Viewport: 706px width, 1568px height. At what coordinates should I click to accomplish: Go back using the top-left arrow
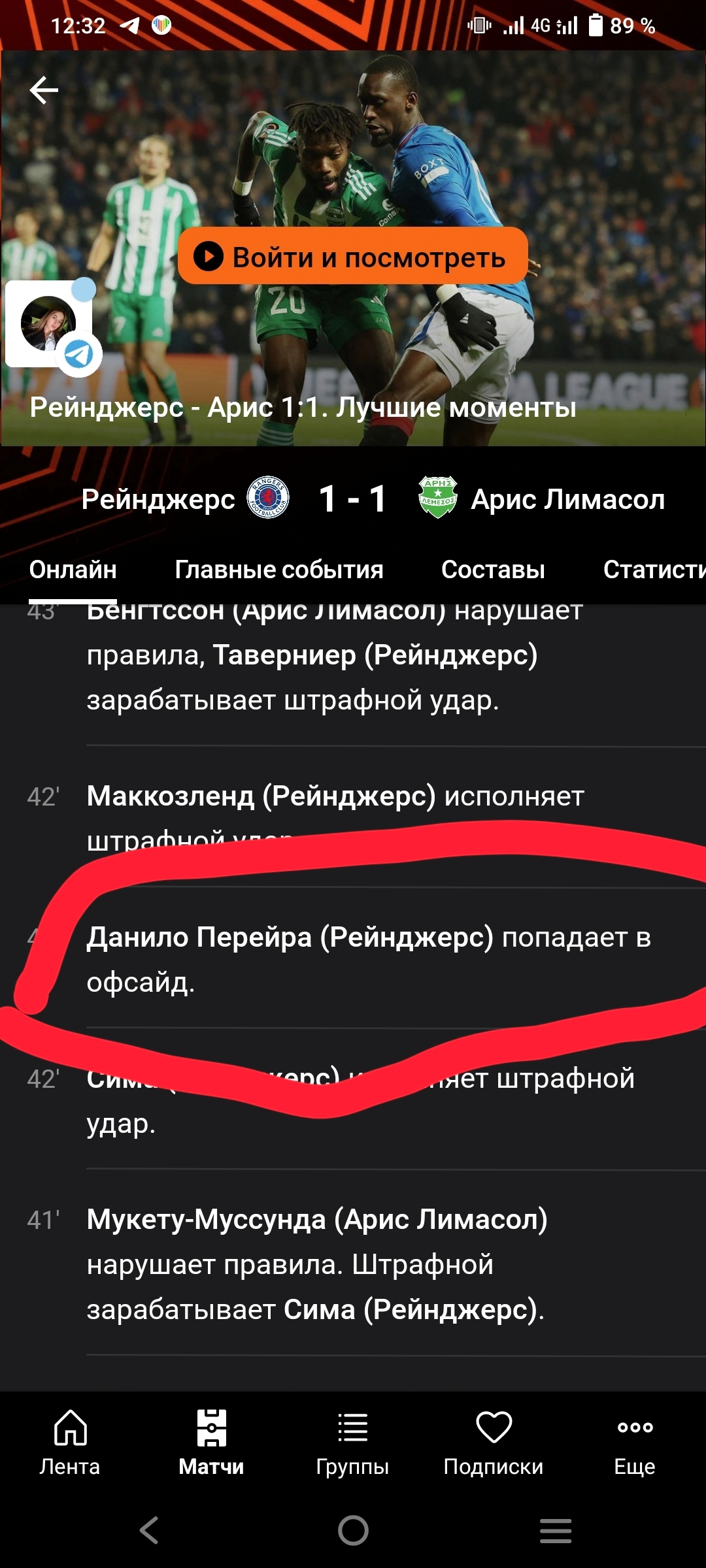(x=44, y=90)
